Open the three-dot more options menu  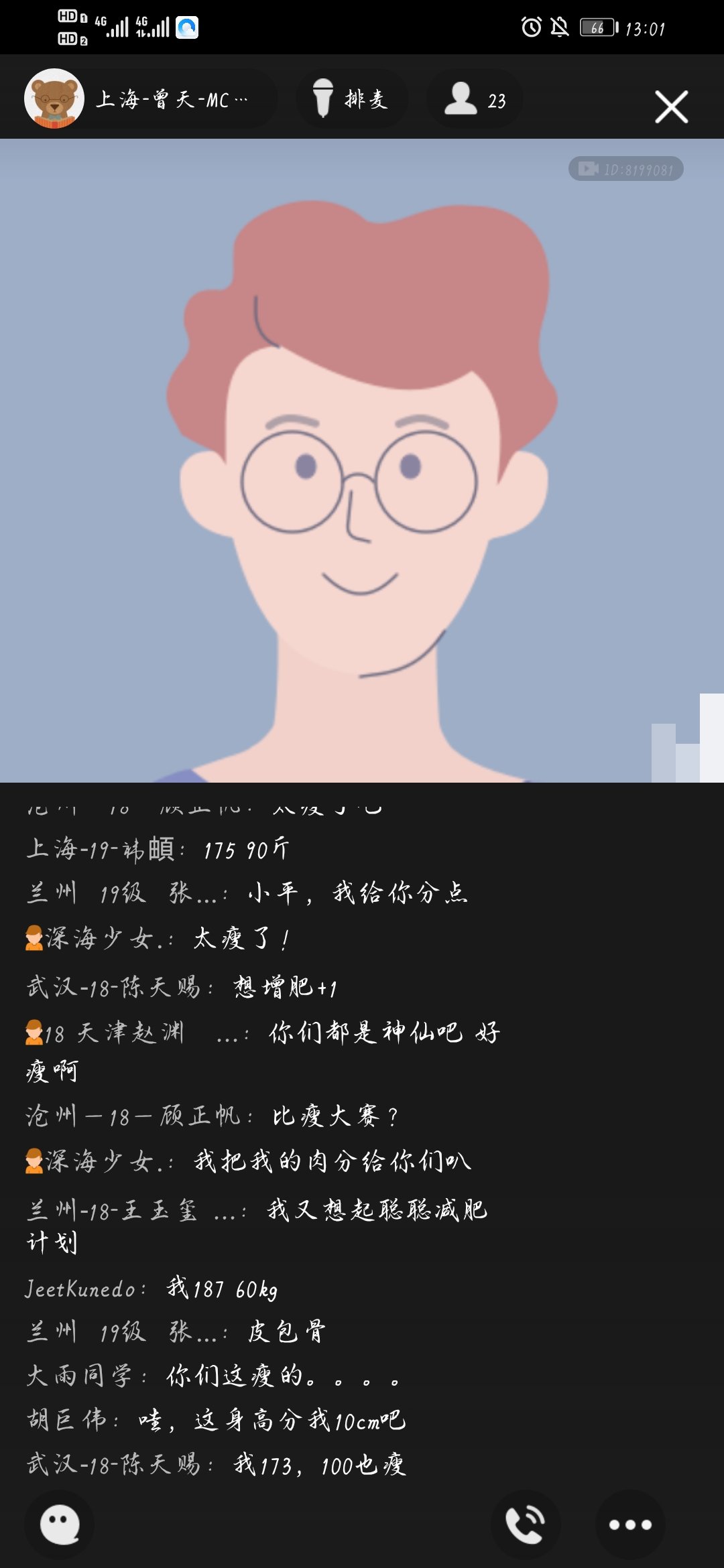click(629, 1524)
